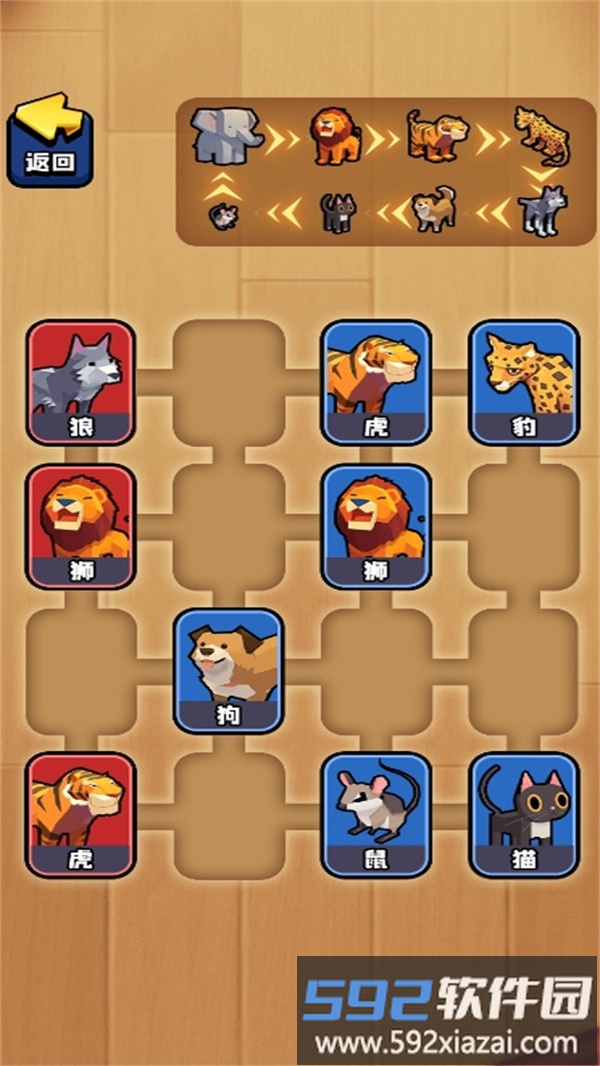
Task: Select the blue cat (猫) piece
Action: 524,815
